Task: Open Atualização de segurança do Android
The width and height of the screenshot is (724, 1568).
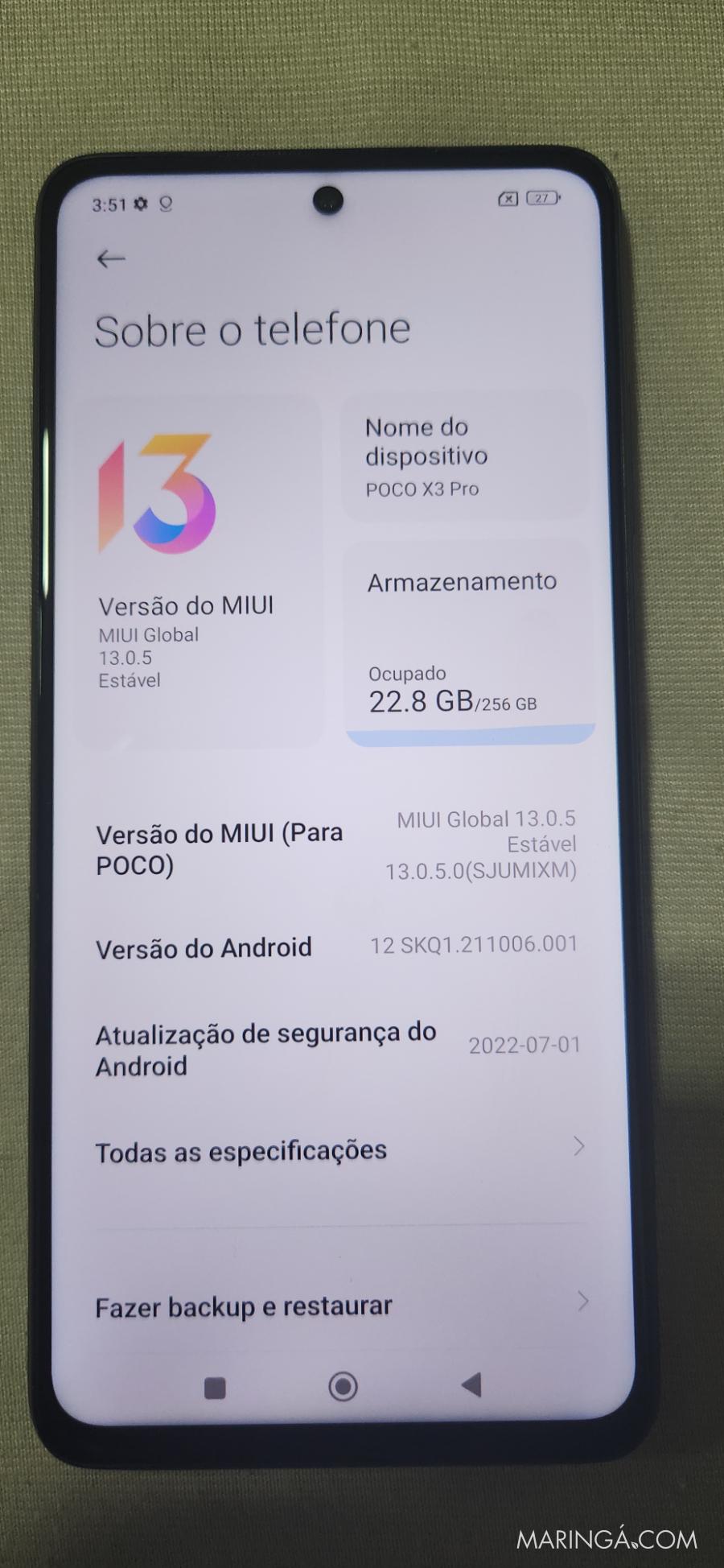Action: (336, 1049)
